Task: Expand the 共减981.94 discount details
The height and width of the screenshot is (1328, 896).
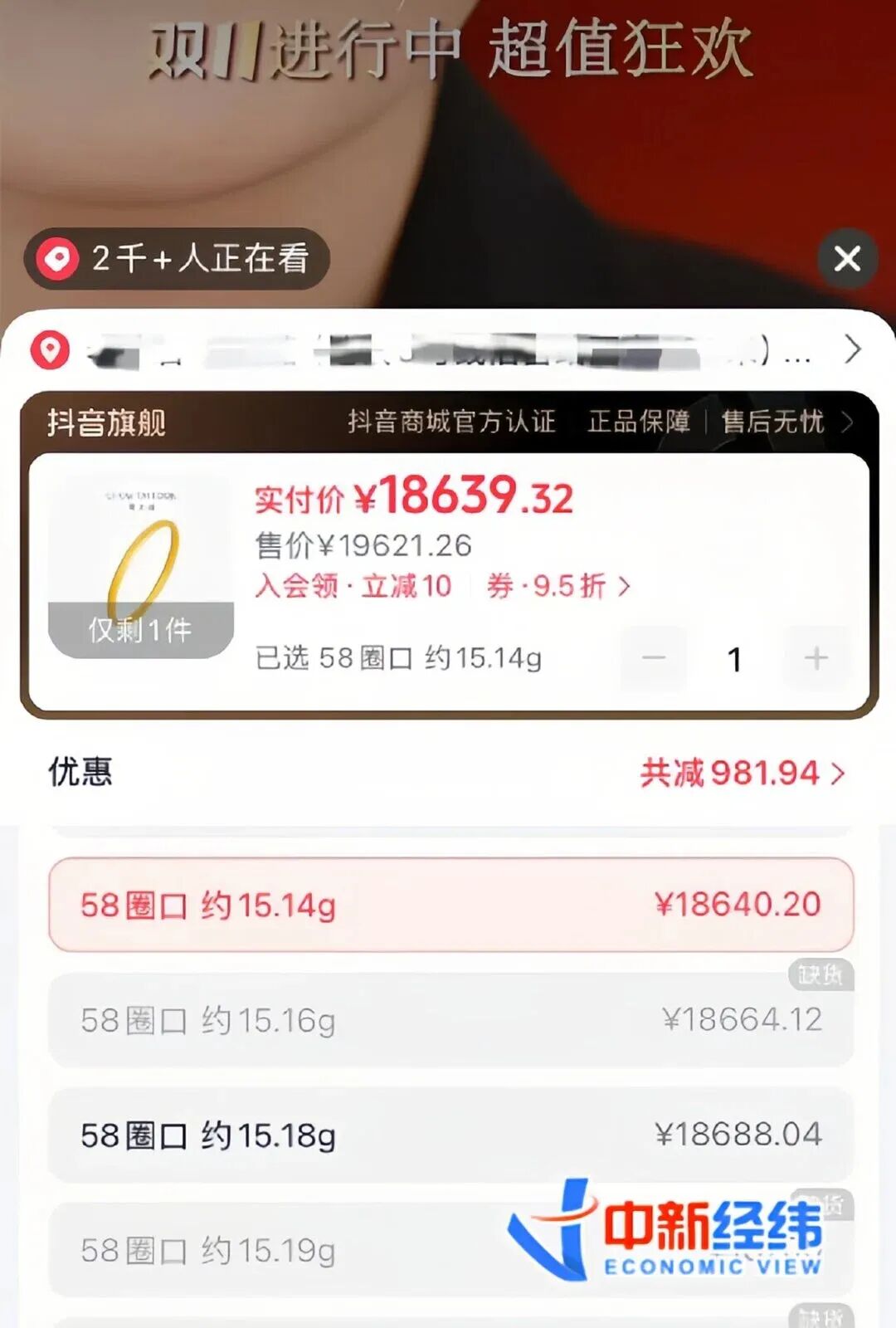Action: [x=742, y=773]
